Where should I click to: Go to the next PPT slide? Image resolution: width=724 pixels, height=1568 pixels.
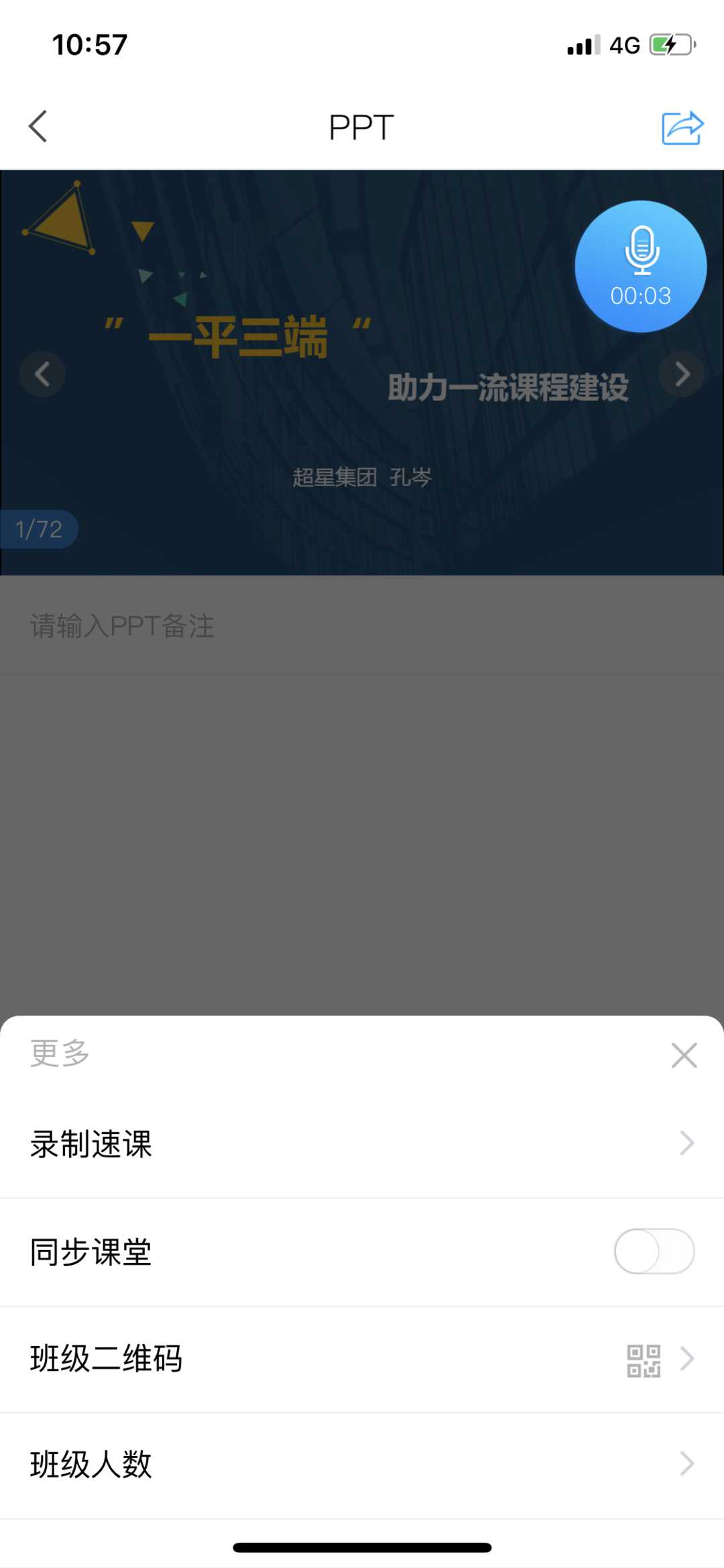coord(682,374)
